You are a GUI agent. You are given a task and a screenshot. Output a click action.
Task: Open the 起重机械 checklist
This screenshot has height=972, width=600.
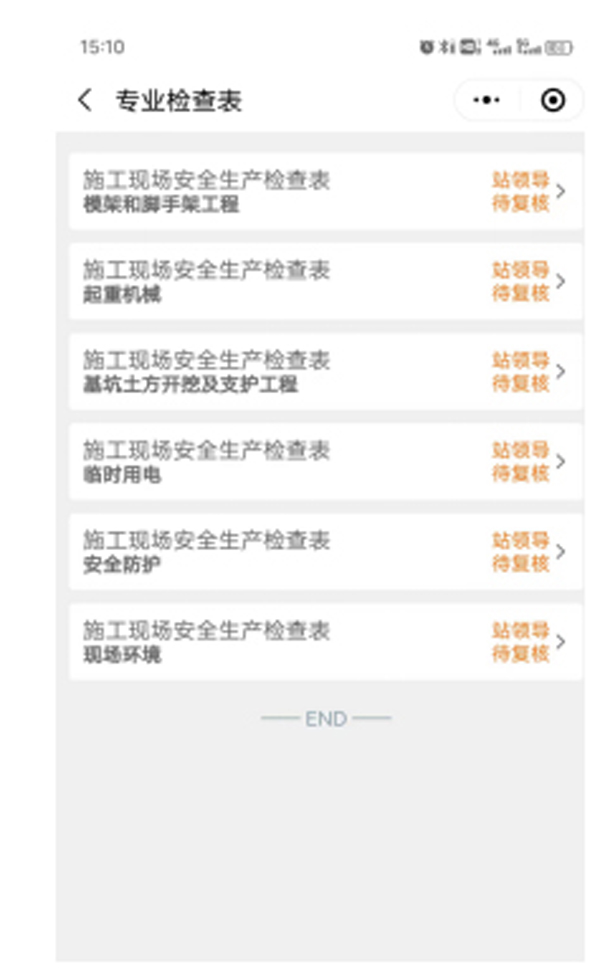point(325,281)
